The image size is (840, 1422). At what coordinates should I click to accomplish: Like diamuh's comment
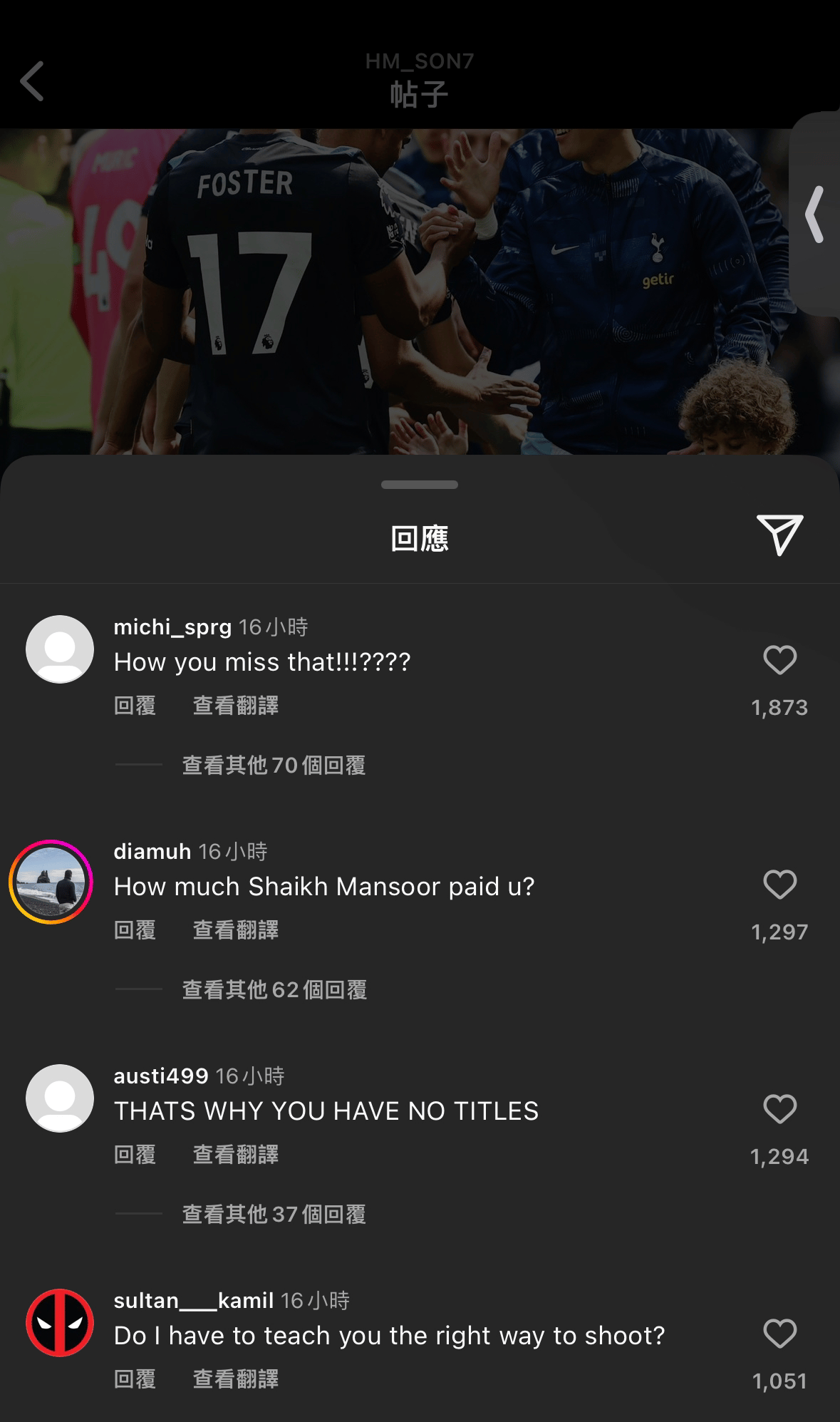779,885
